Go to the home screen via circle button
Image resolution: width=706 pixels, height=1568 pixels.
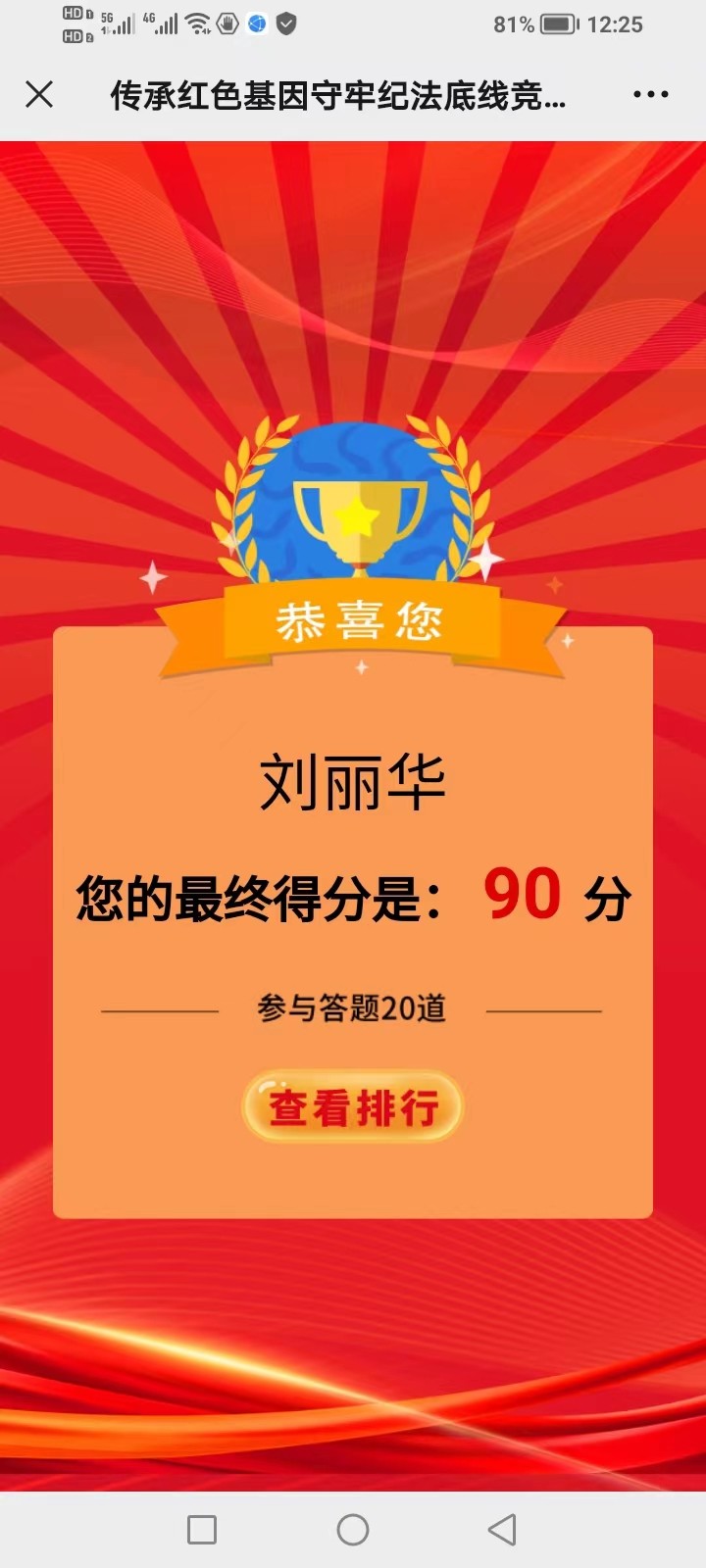point(353,1529)
